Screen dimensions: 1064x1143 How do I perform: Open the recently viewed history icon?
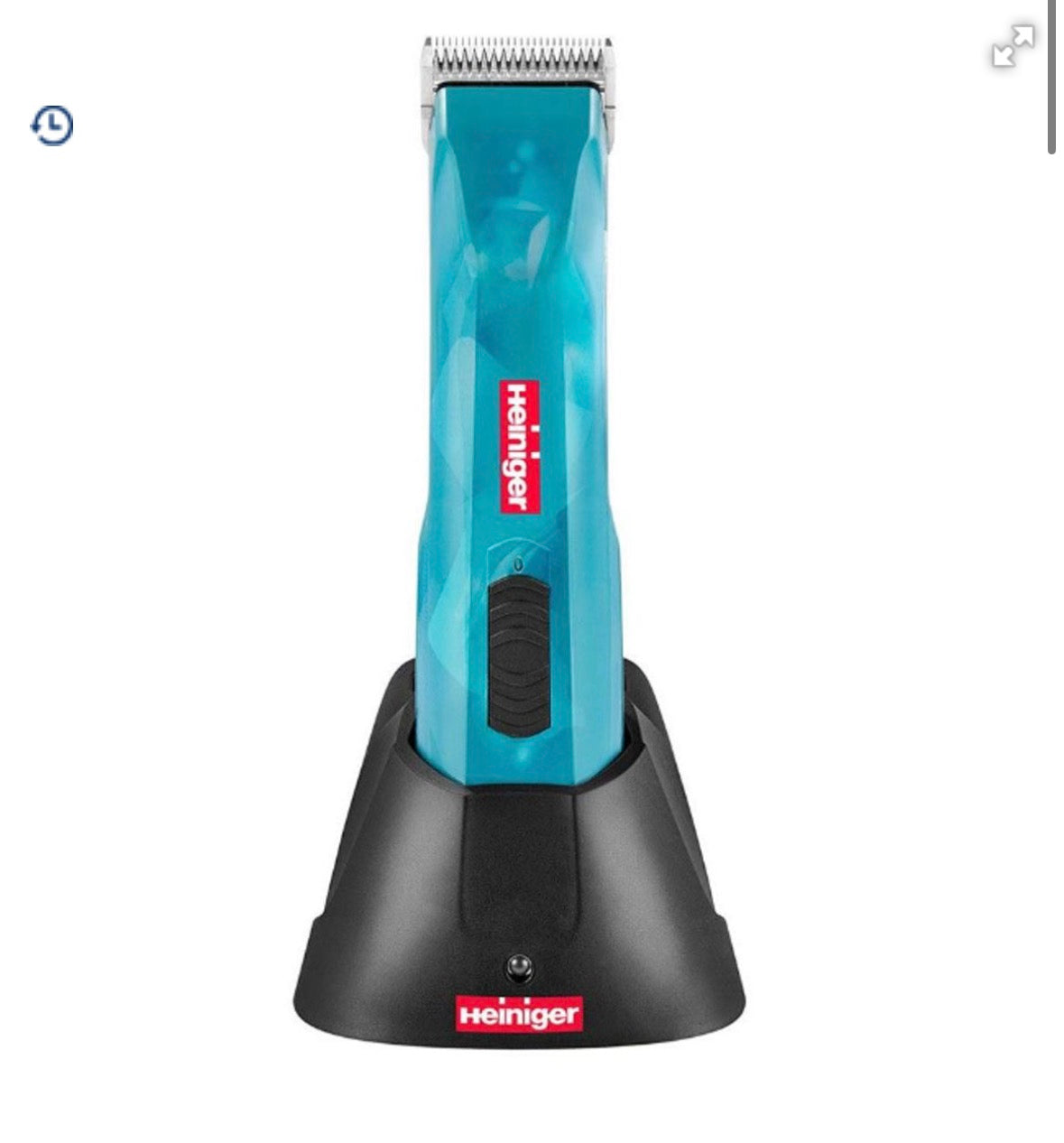point(52,125)
